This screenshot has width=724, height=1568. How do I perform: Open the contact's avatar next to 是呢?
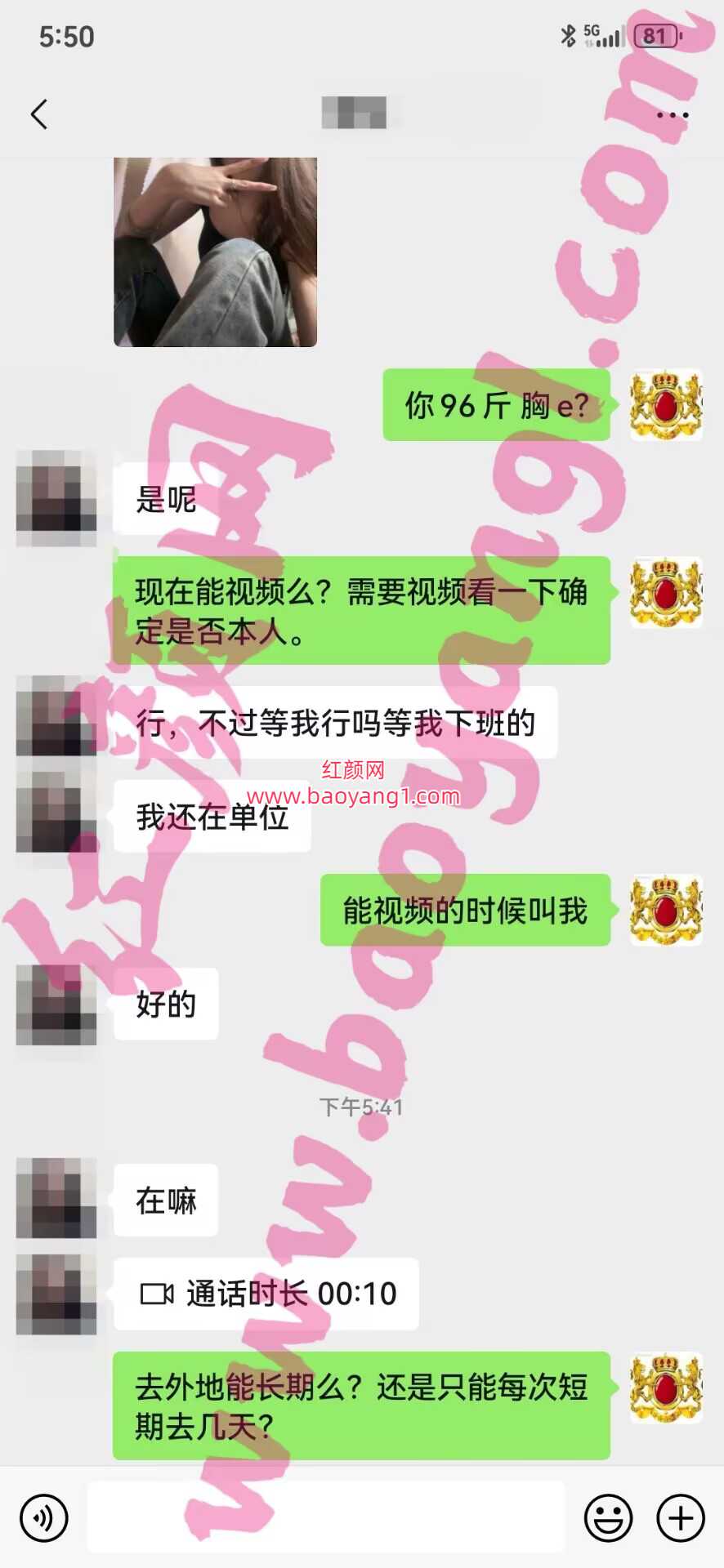coord(56,497)
